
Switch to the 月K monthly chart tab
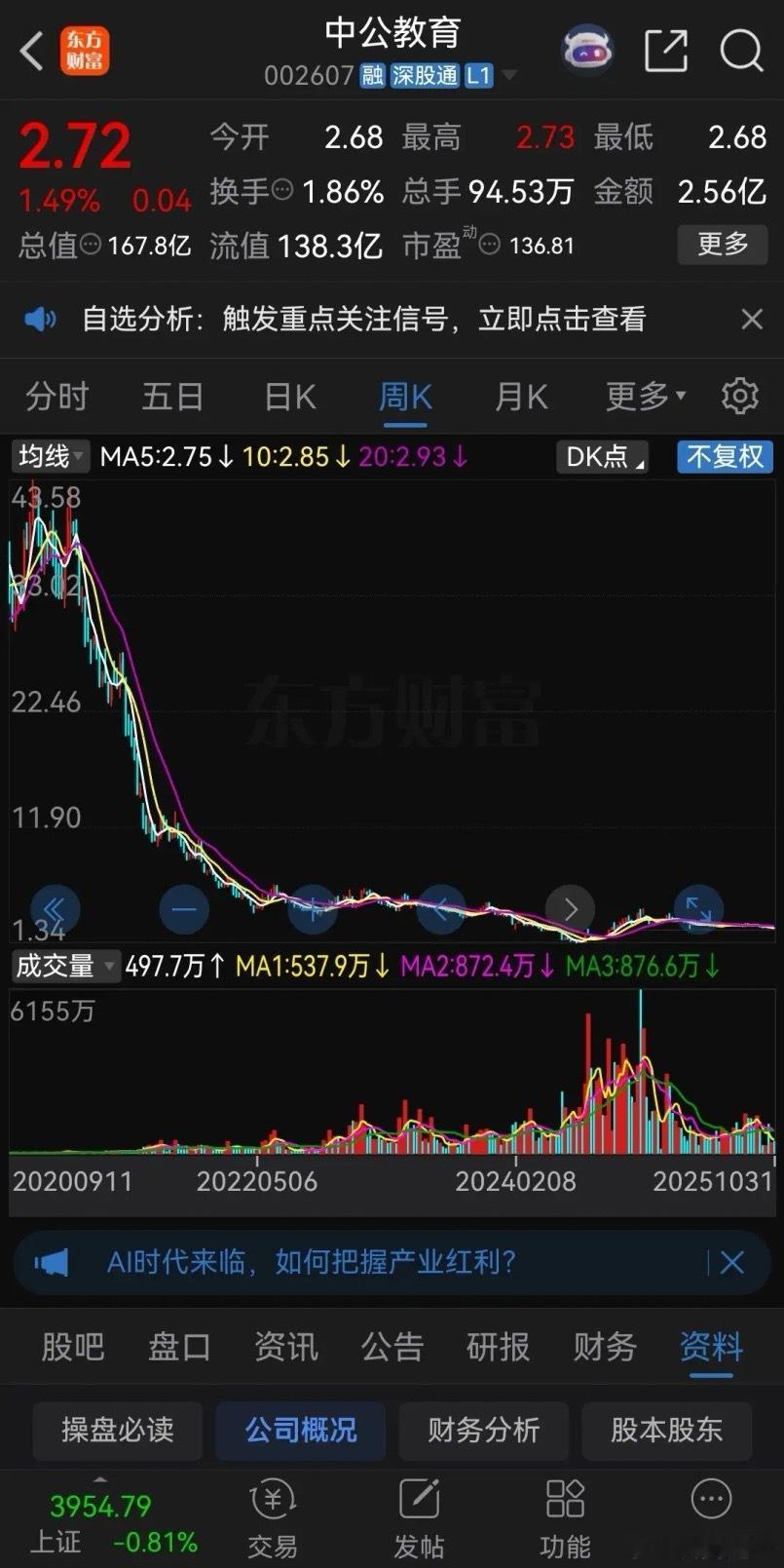521,396
